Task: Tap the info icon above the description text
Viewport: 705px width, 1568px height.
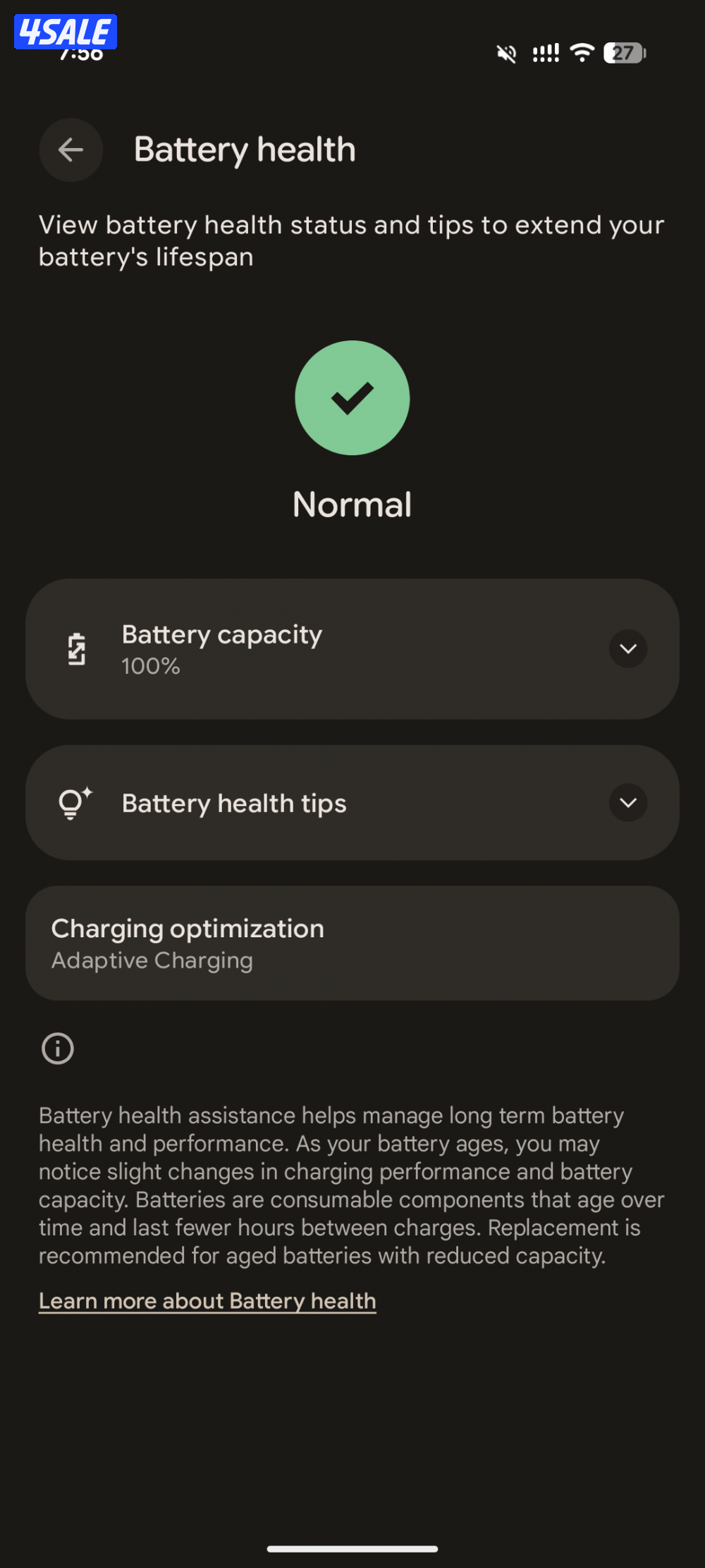Action: 58,1049
